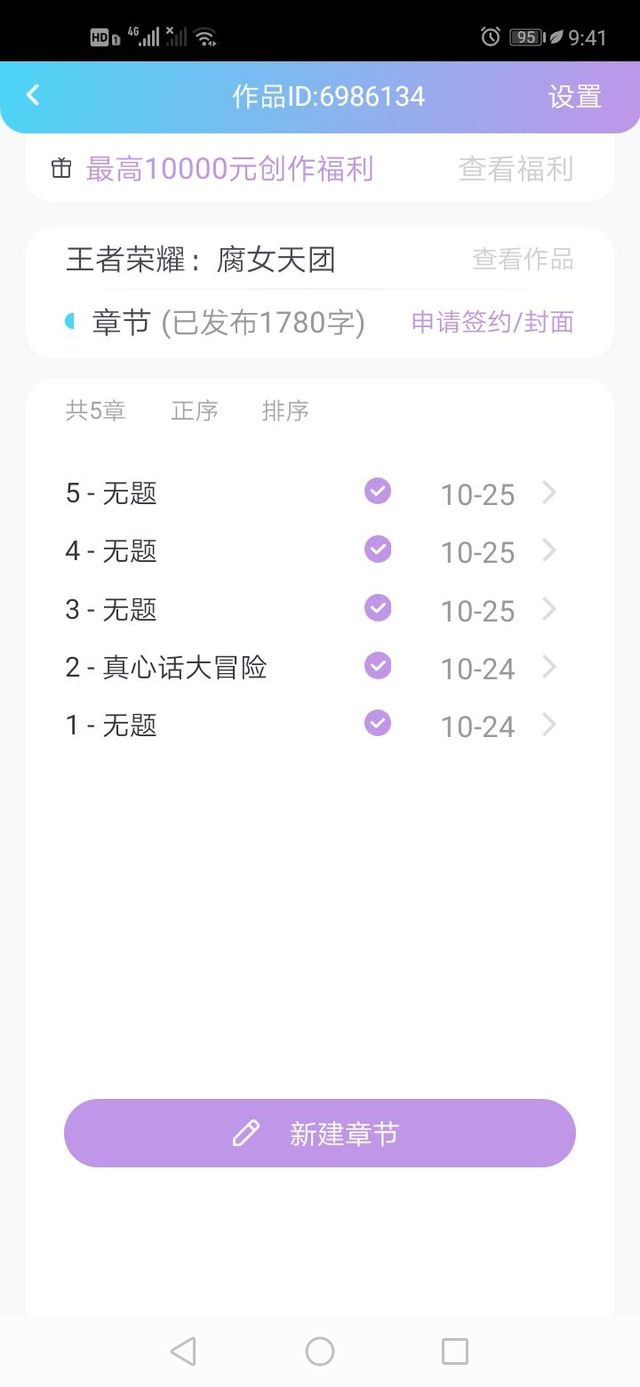Tap 查看作品 to view the work
640x1387 pixels.
pyautogui.click(x=522, y=260)
